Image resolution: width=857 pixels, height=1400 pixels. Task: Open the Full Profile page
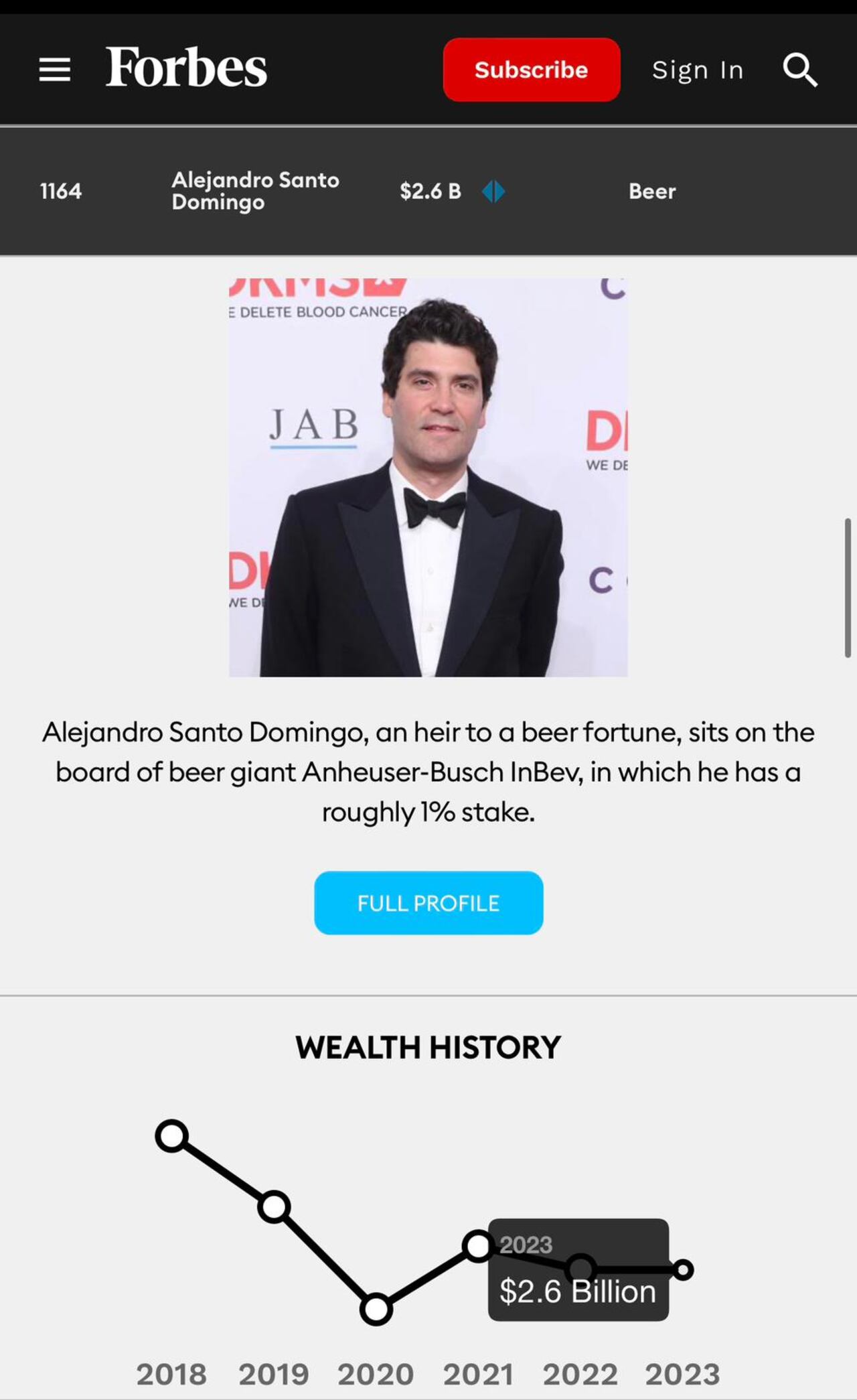point(428,902)
